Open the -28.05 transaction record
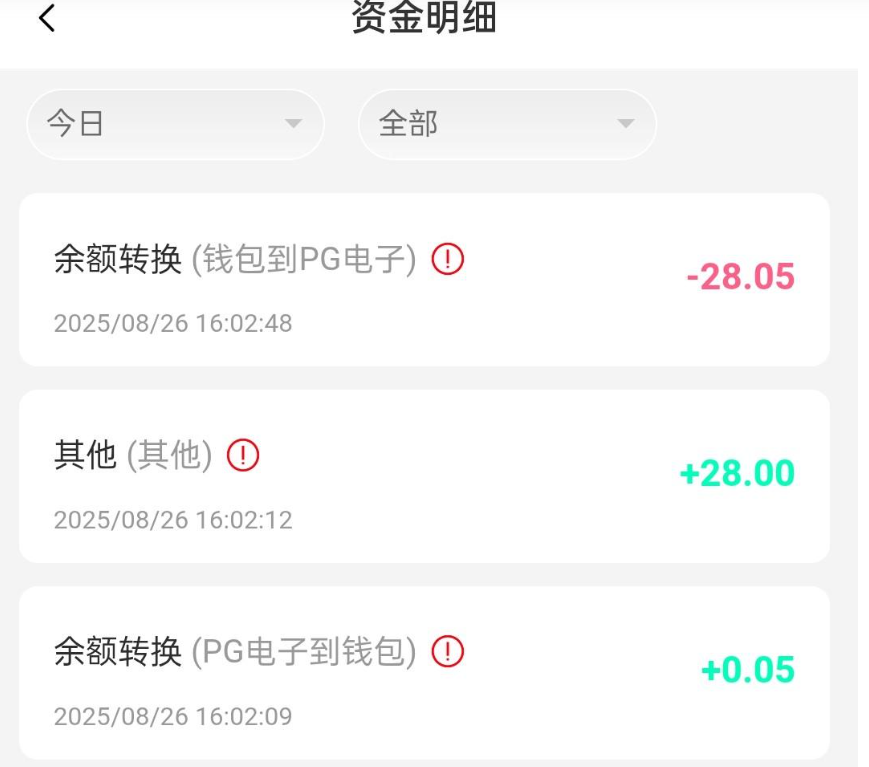Image resolution: width=869 pixels, height=767 pixels. [x=424, y=280]
